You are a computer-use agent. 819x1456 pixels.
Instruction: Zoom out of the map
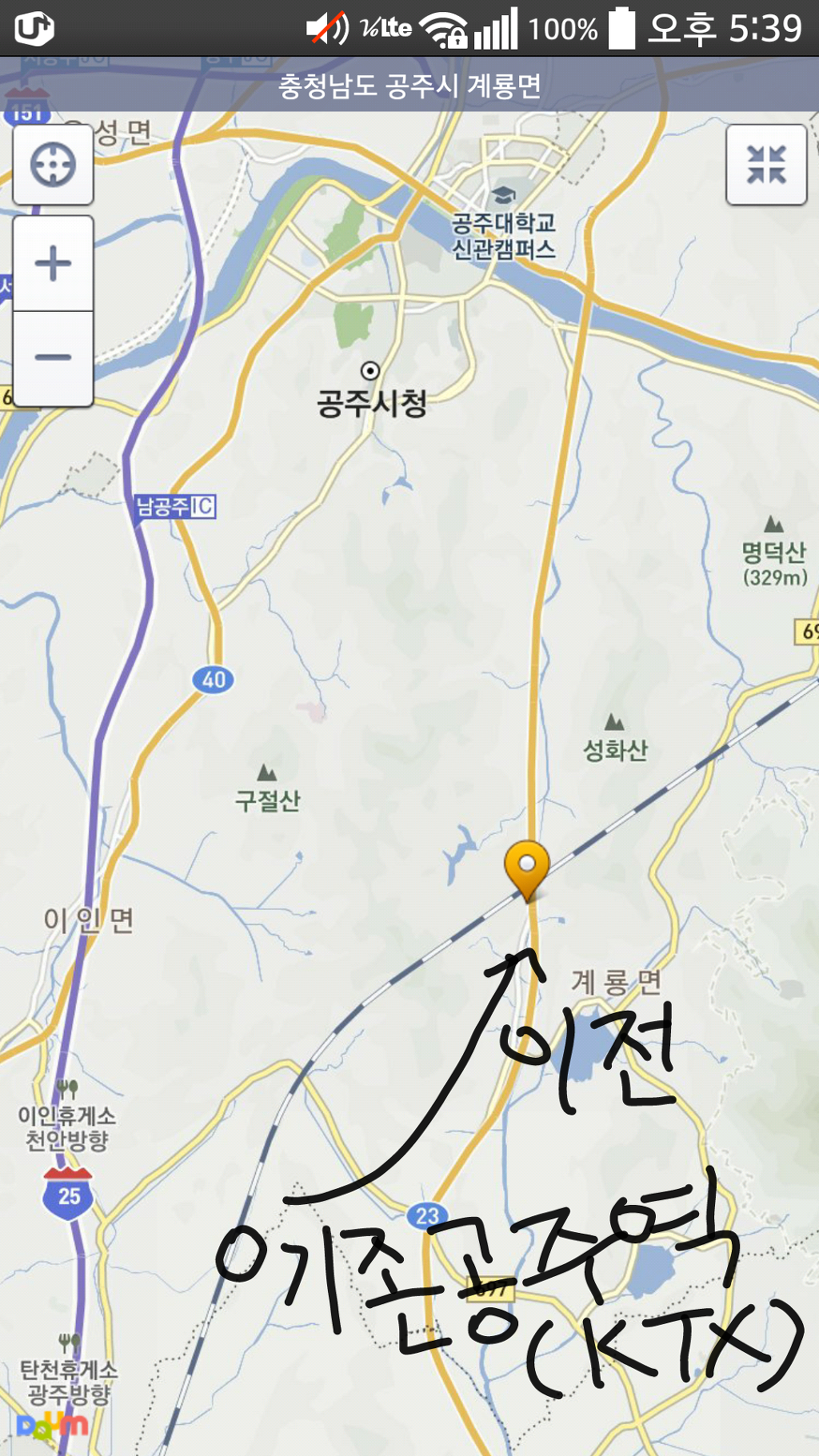(53, 358)
